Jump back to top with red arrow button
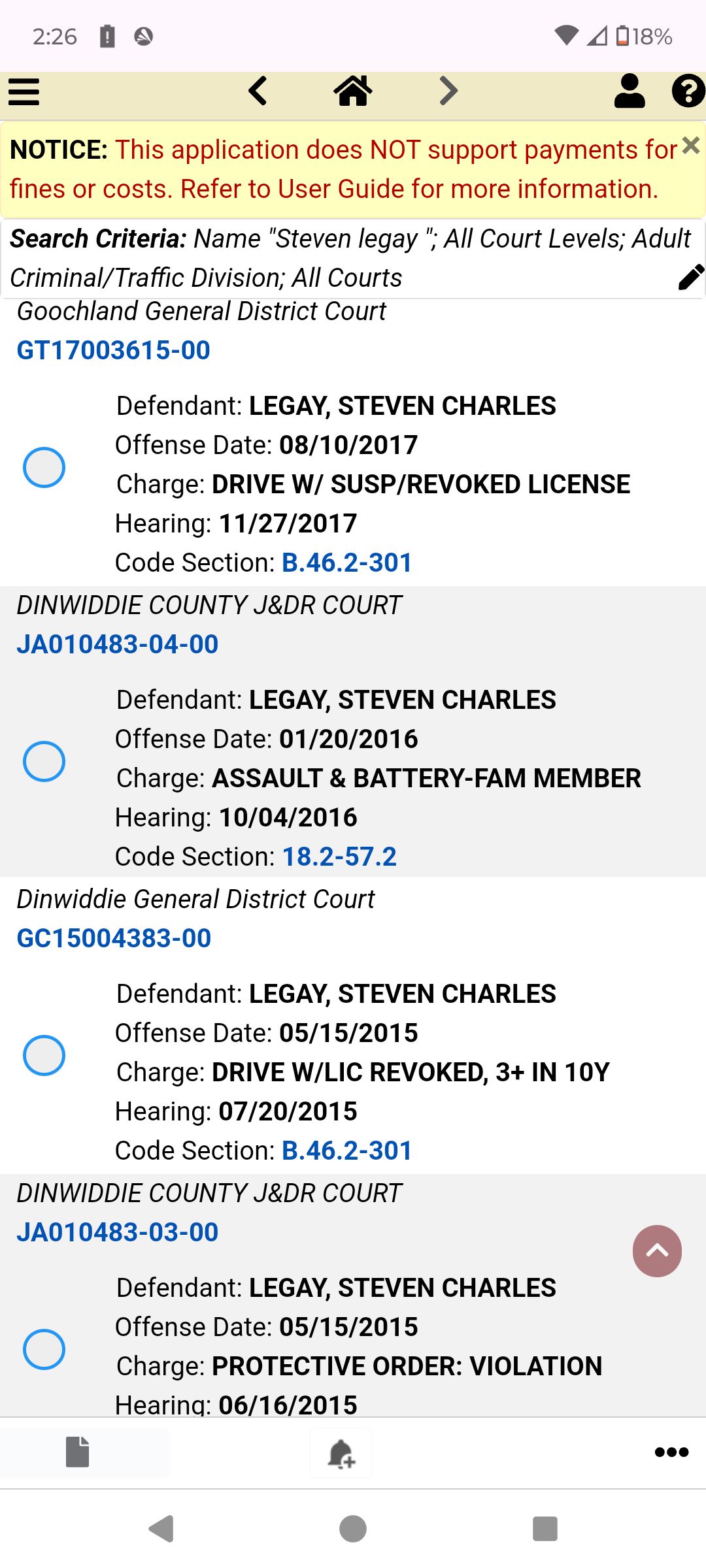 tap(657, 1251)
